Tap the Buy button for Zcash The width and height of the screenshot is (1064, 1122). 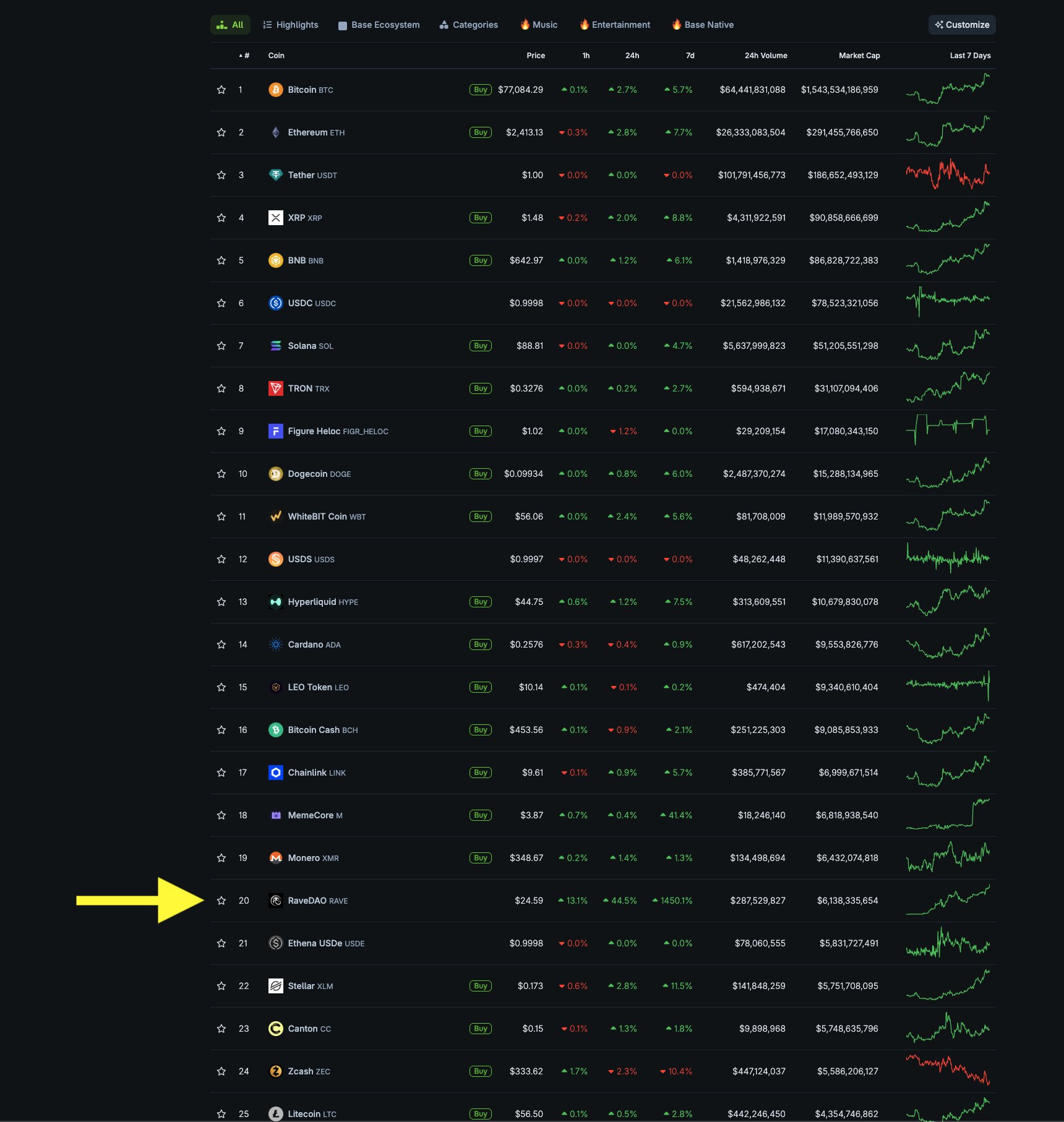pyautogui.click(x=480, y=1071)
